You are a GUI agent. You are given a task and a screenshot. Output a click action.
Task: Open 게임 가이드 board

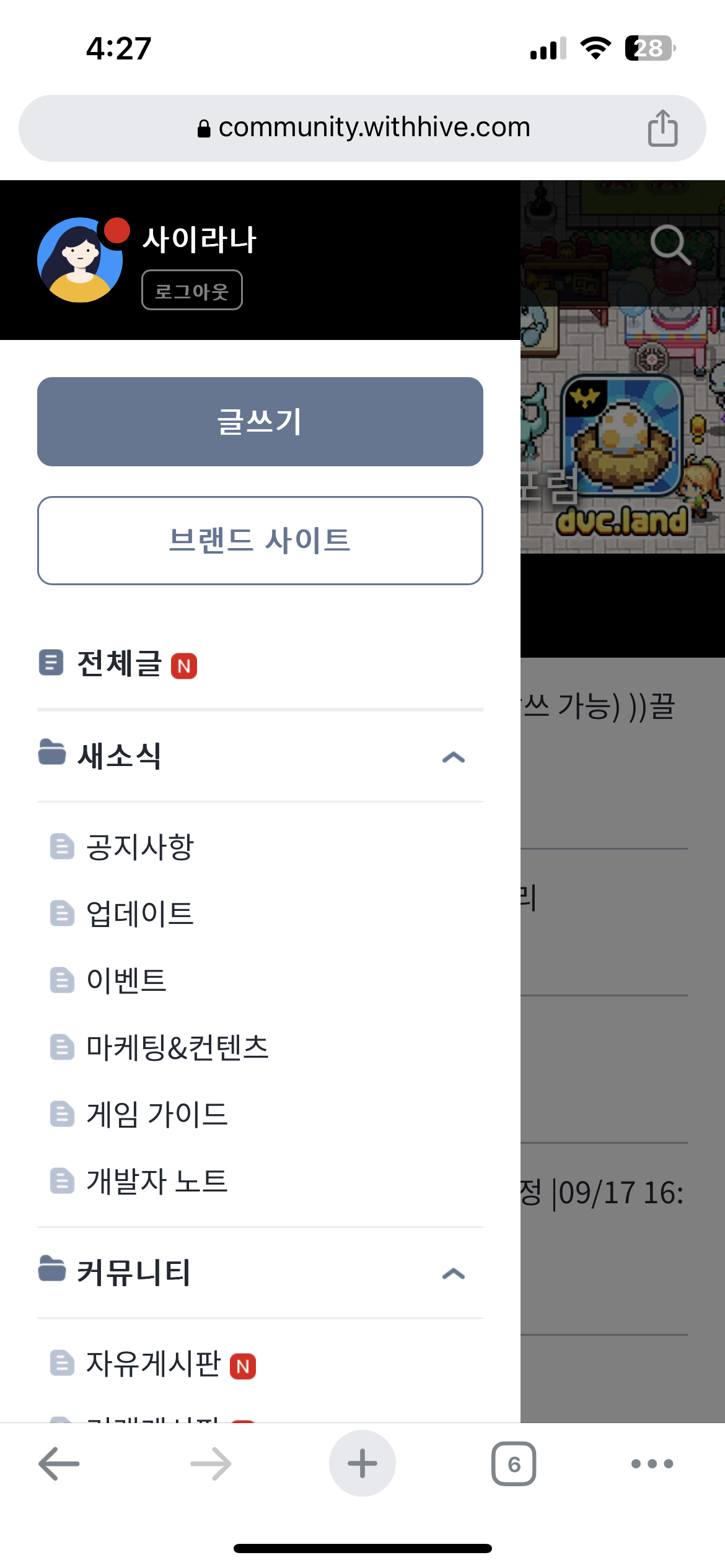click(157, 1114)
